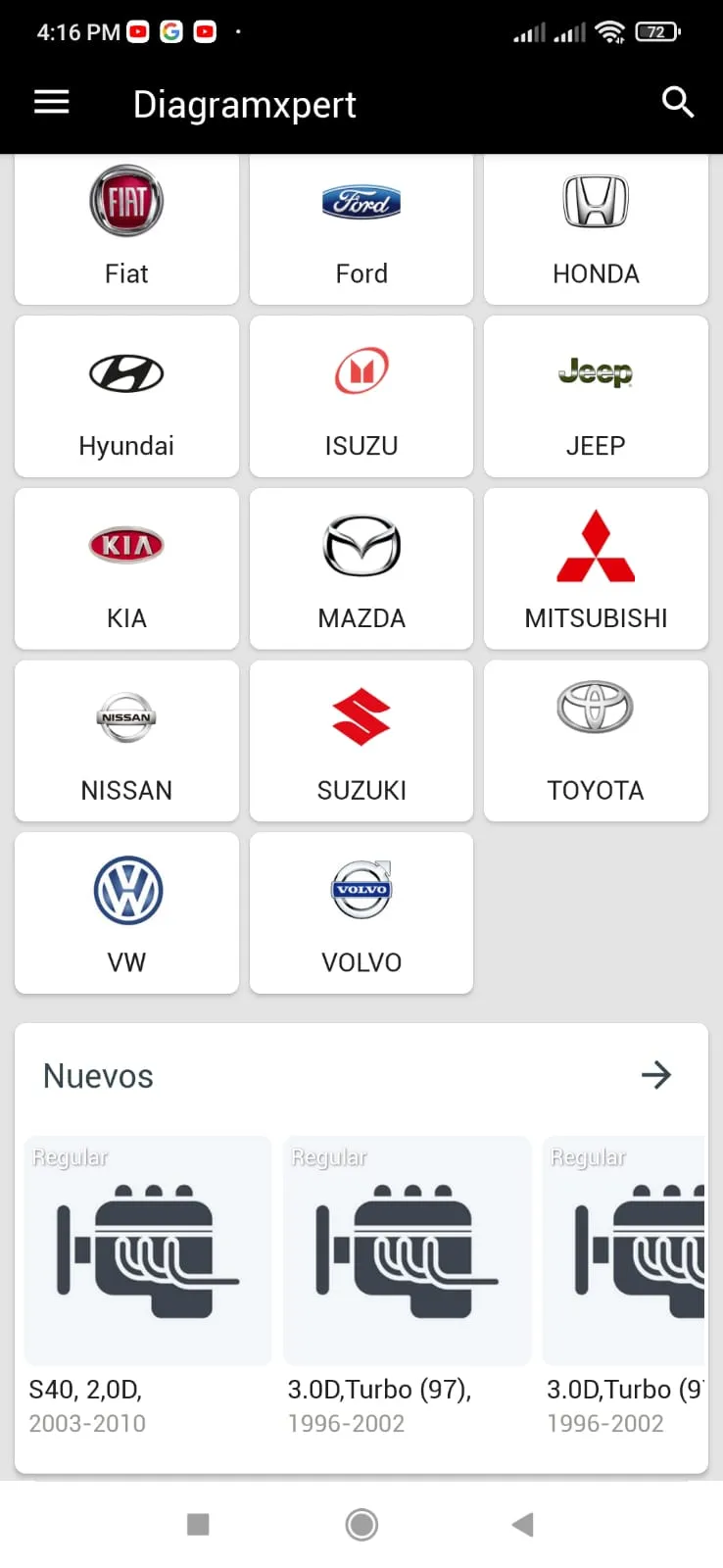Select the NISSAN brand card

click(x=126, y=742)
